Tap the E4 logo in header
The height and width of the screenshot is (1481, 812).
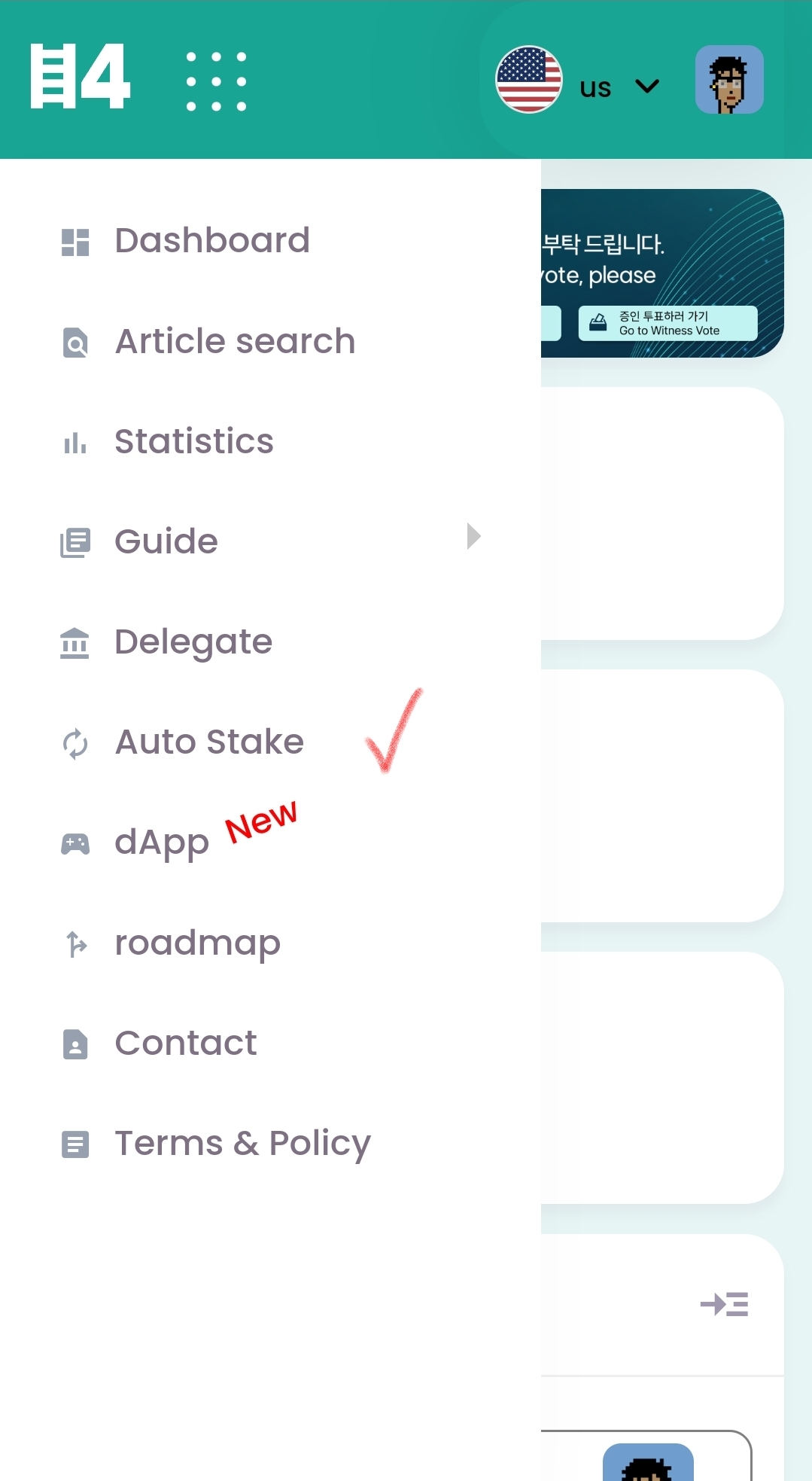click(80, 77)
